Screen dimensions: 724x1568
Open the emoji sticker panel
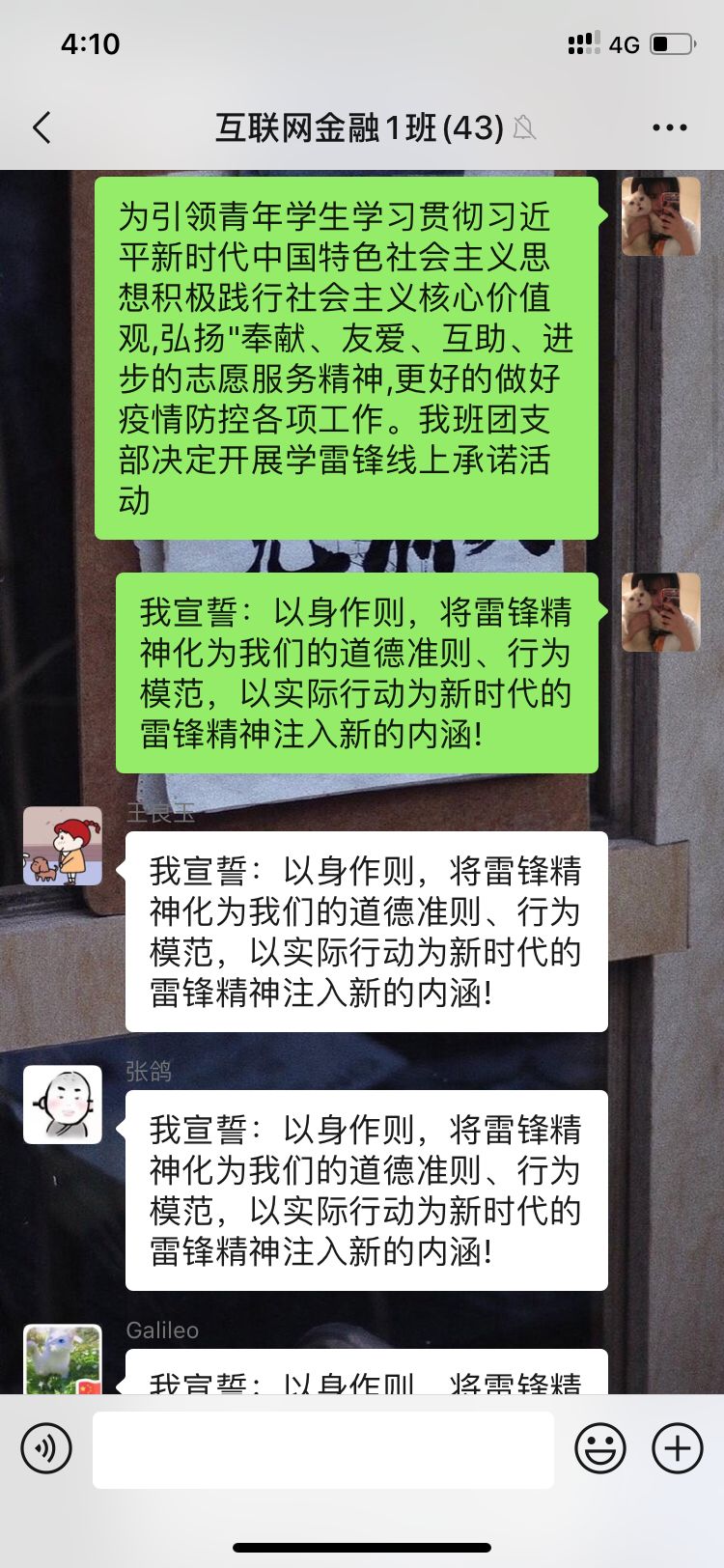pyautogui.click(x=600, y=1448)
